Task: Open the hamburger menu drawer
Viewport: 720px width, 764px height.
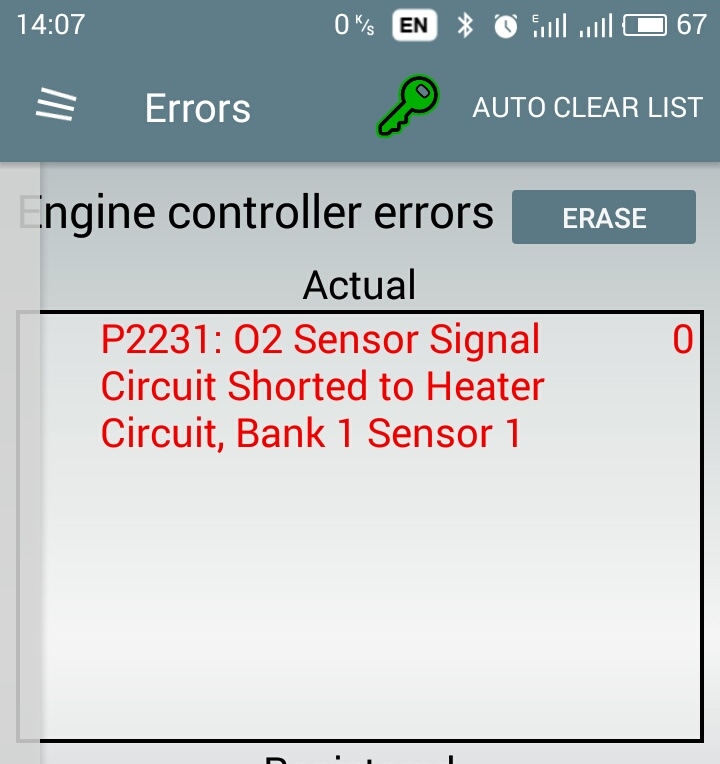Action: click(x=57, y=105)
